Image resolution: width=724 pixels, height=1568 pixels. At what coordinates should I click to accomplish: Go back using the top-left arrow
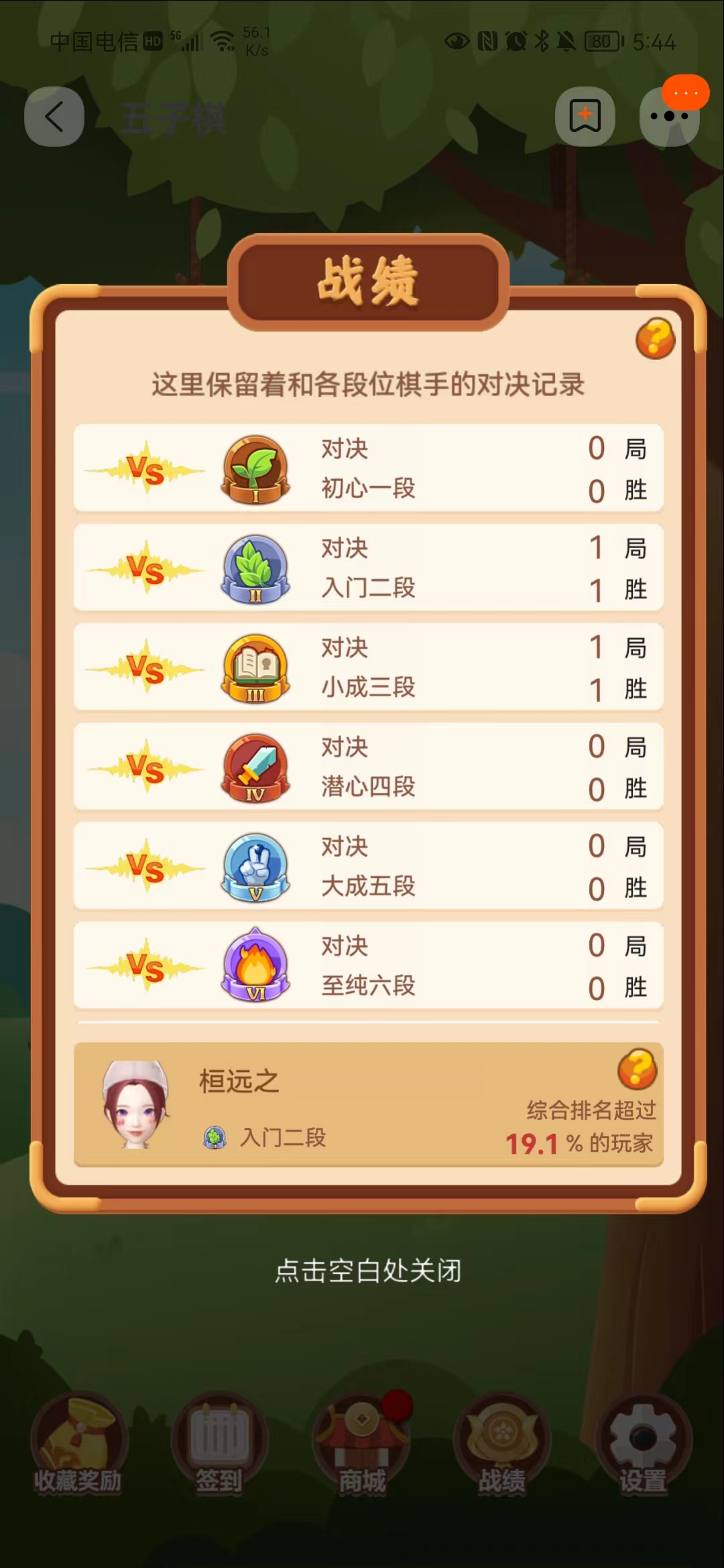[54, 117]
